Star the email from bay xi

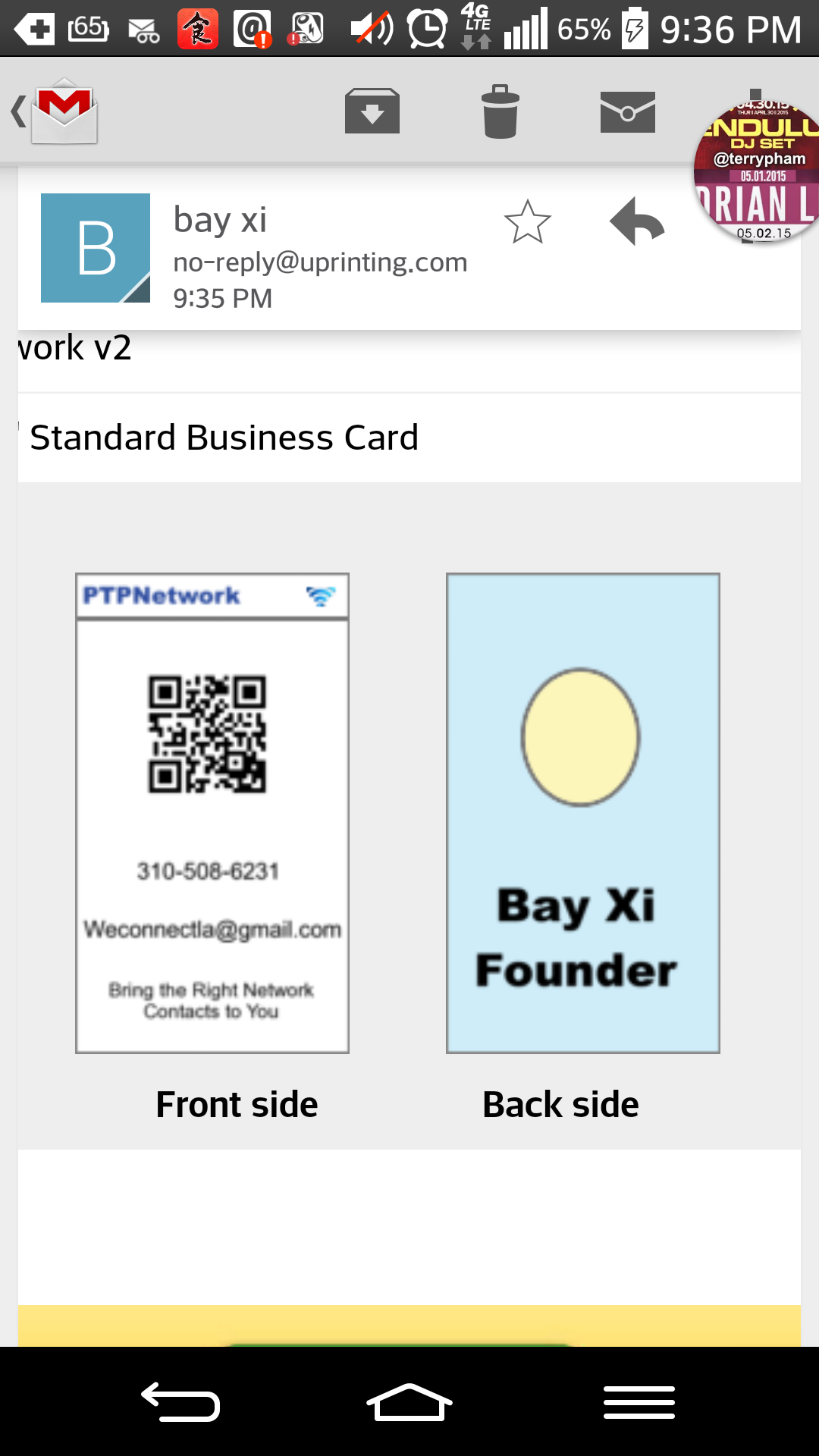click(x=527, y=222)
